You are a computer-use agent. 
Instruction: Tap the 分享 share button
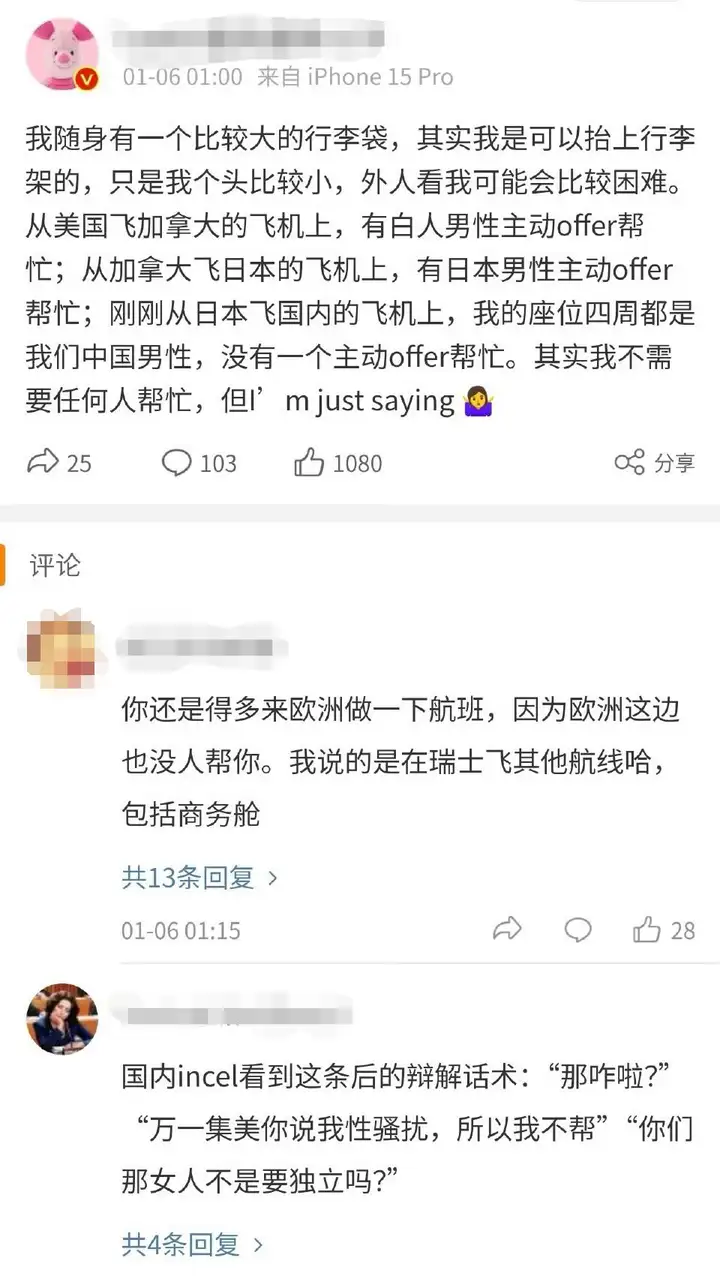click(x=655, y=463)
